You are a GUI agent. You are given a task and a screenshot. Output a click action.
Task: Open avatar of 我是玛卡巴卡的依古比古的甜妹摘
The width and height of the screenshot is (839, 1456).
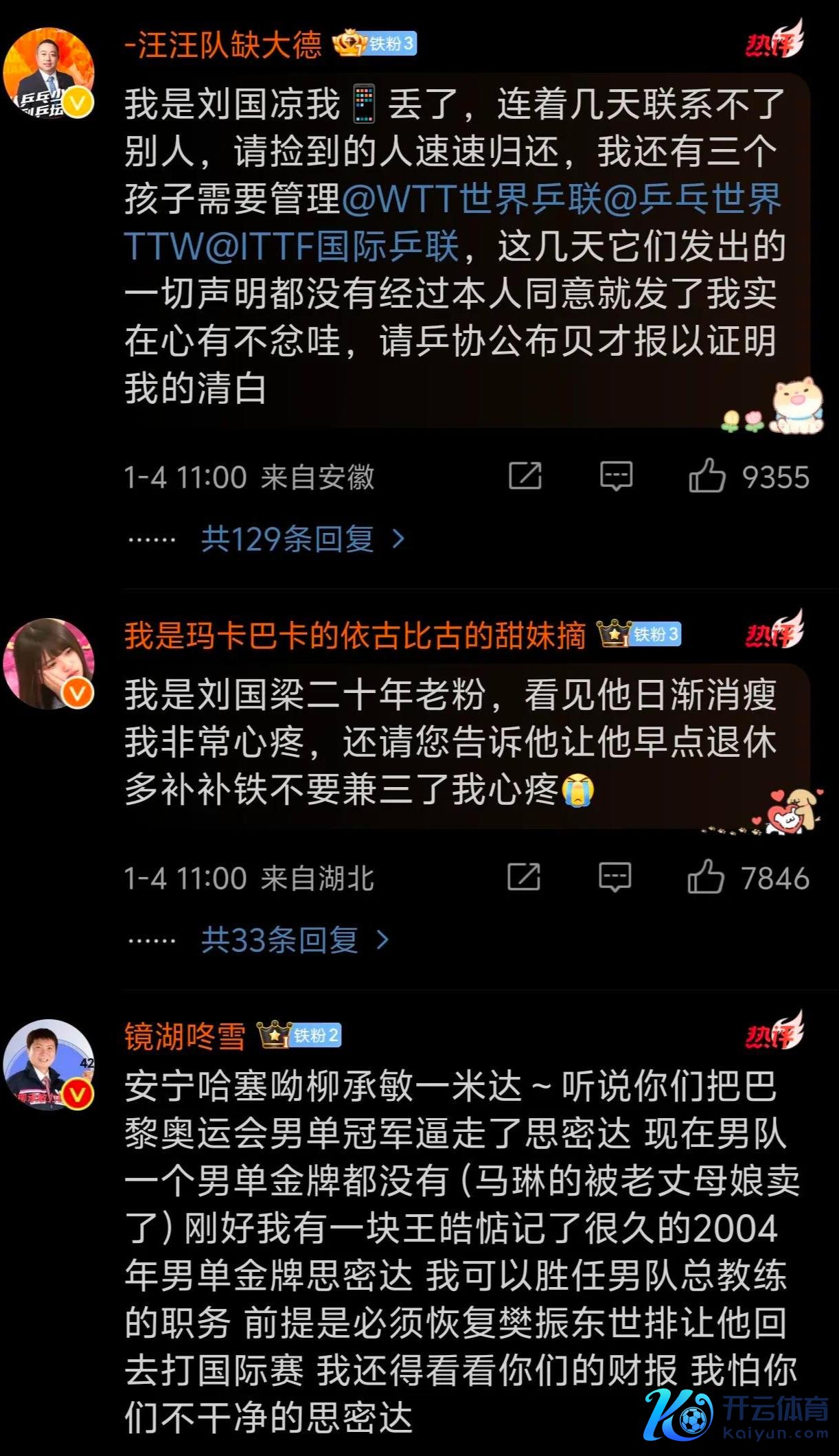(x=48, y=663)
